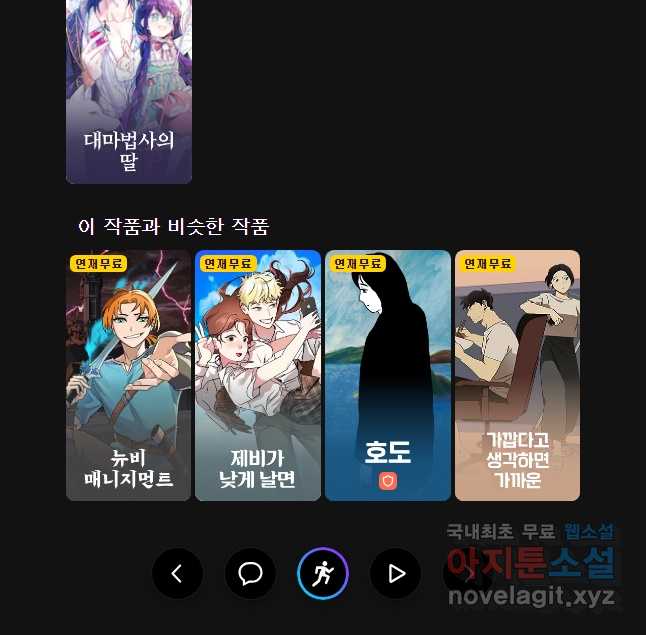Open the 제비가 낮게 날면 webtoon
The image size is (646, 635).
point(258,375)
